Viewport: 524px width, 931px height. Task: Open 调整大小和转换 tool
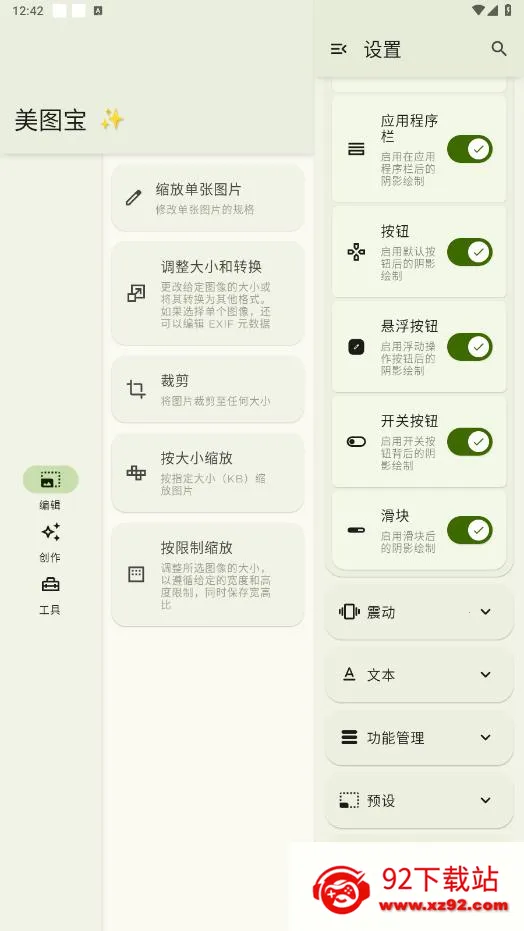tap(208, 293)
